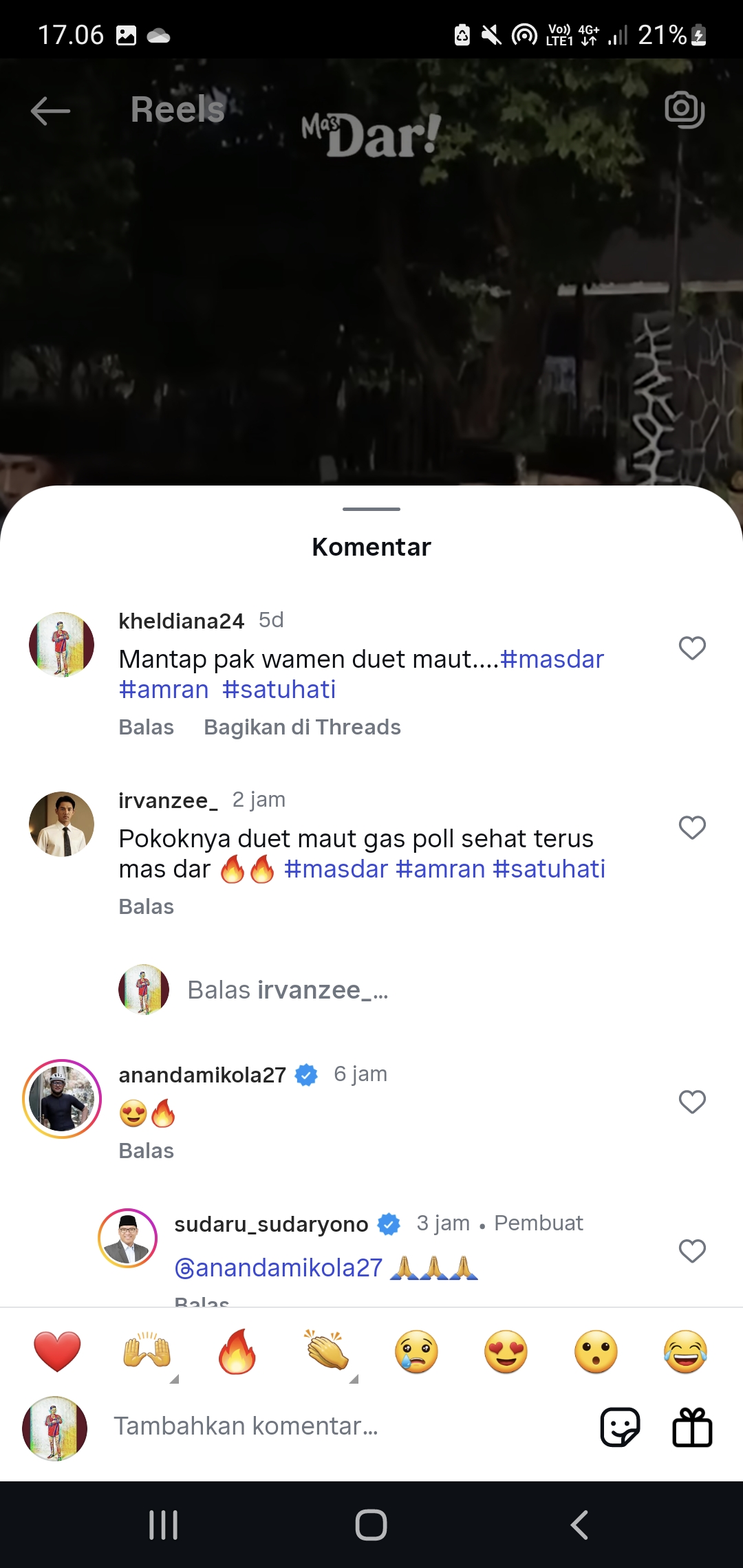Like anandamikola27's comment
This screenshot has height=1568, width=743.
[x=692, y=1102]
